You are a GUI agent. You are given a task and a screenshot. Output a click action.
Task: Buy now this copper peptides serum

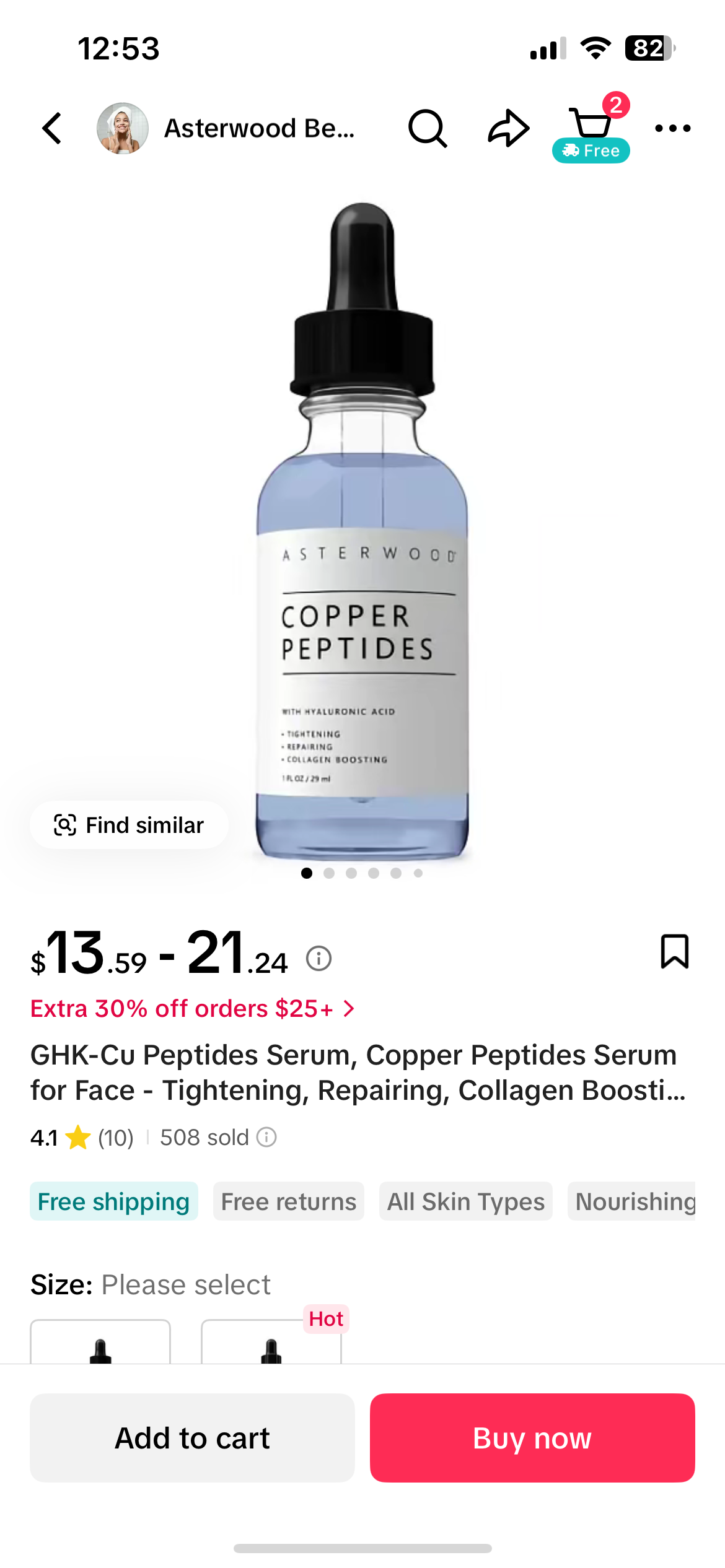click(x=532, y=1438)
